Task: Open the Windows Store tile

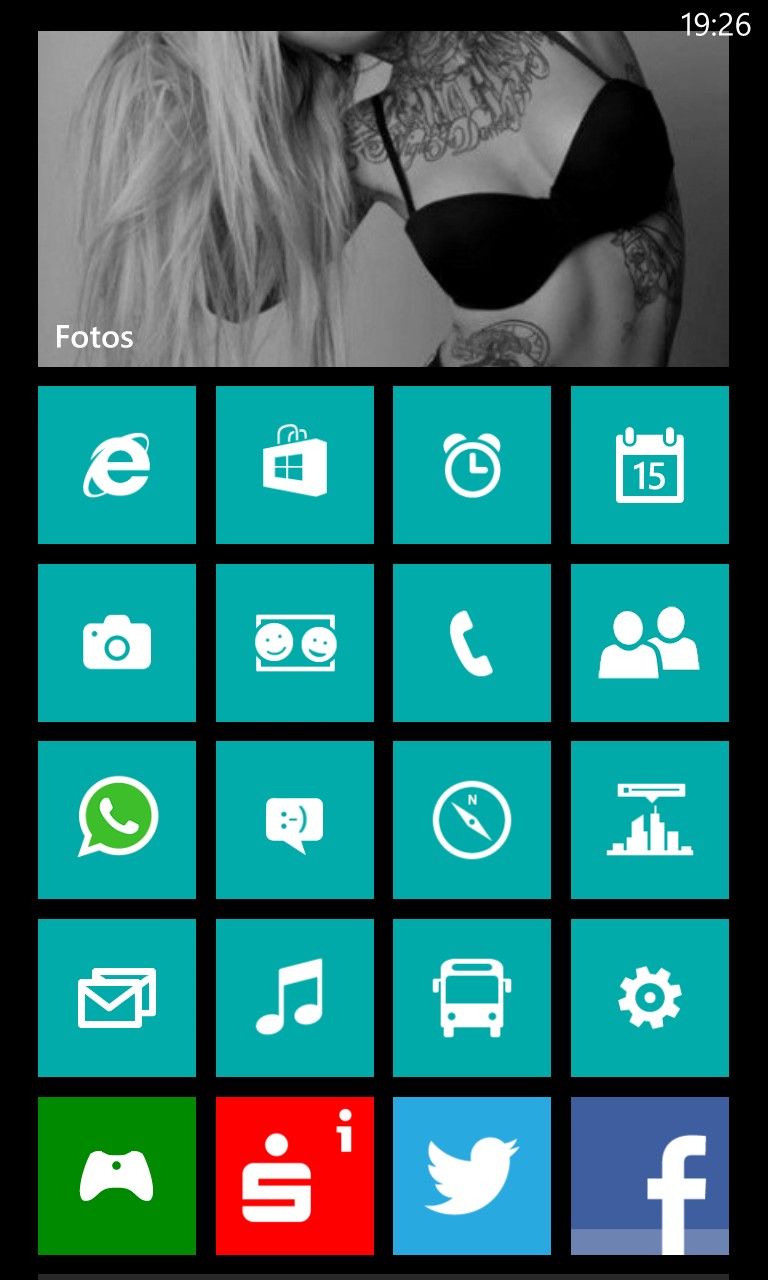Action: click(x=295, y=465)
